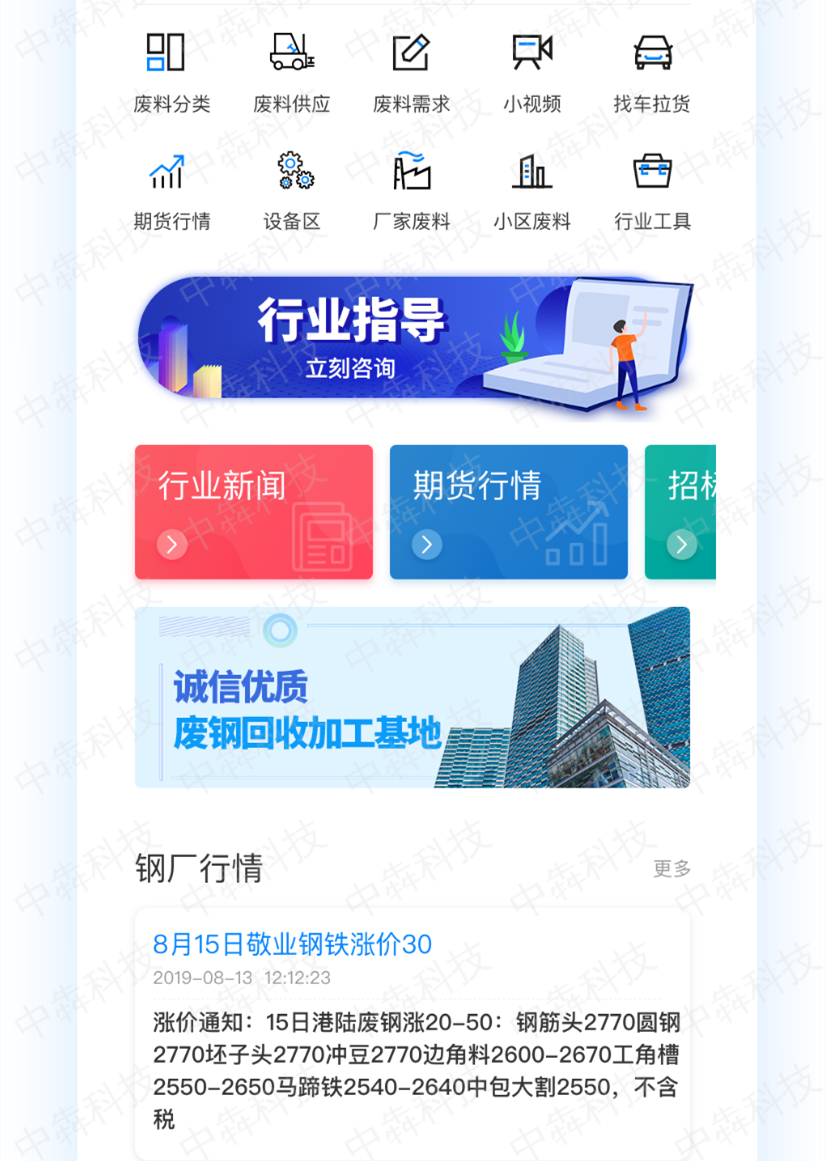Viewport: 825px width, 1161px height.
Task: Open the red 行业新闻 card
Action: (254, 512)
